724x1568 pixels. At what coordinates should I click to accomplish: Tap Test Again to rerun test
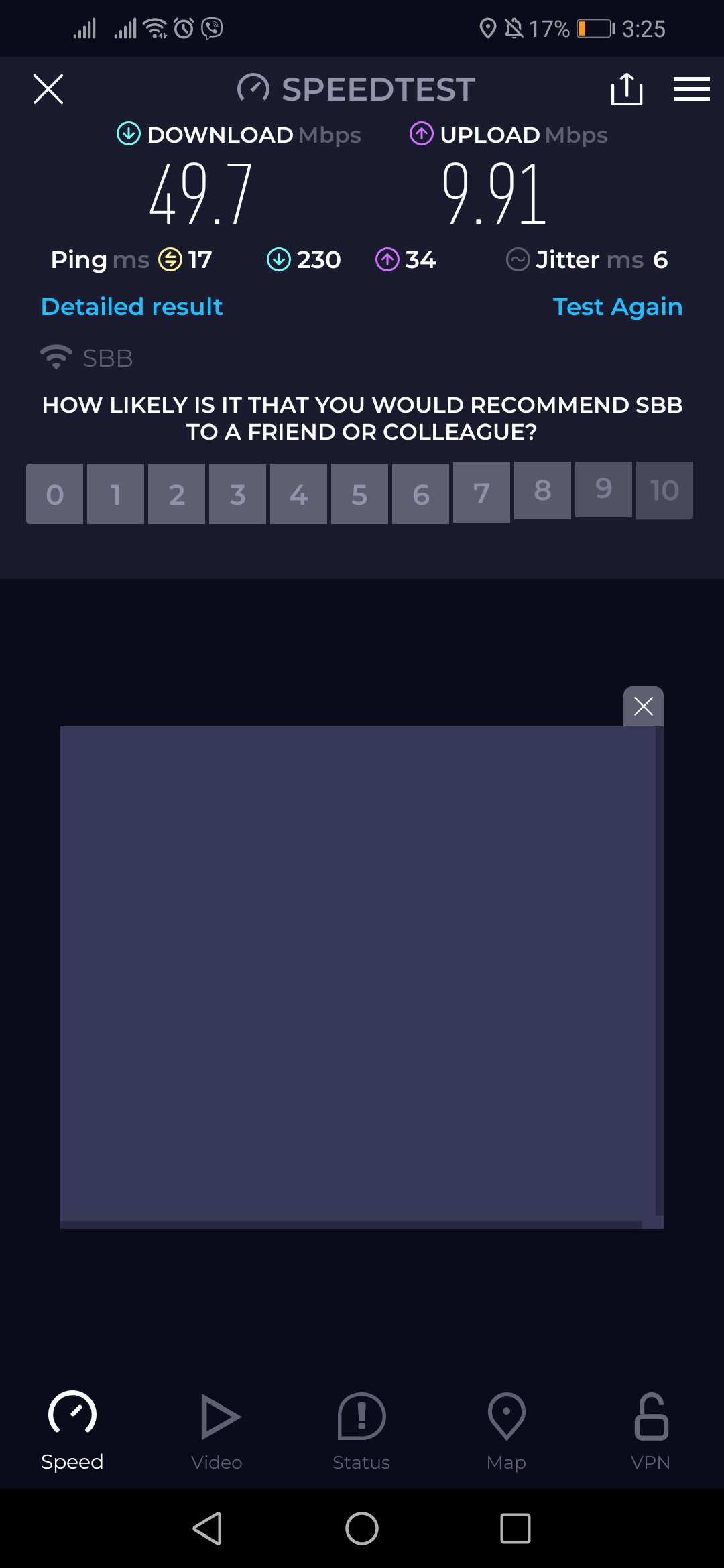pyautogui.click(x=617, y=307)
